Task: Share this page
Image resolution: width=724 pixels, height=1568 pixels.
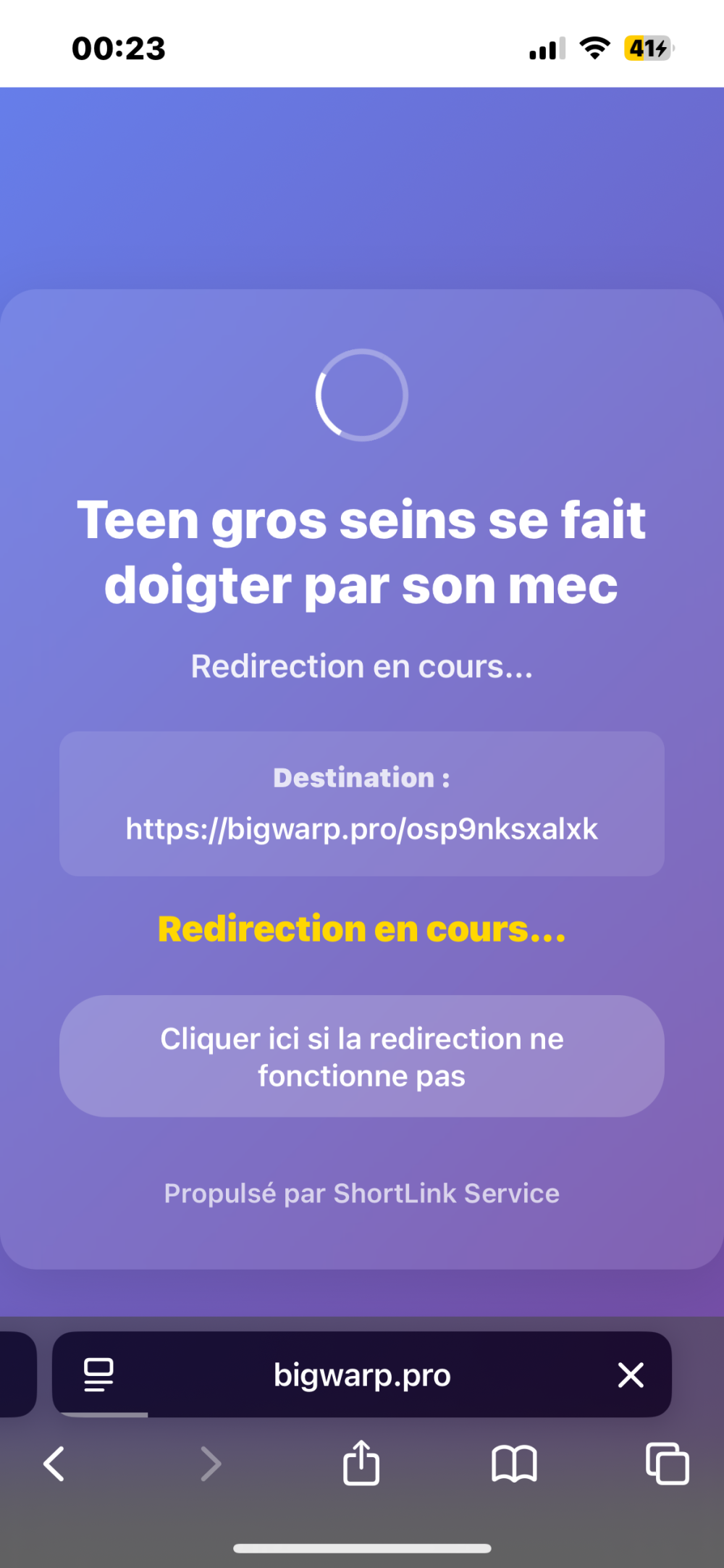Action: pos(361,1464)
